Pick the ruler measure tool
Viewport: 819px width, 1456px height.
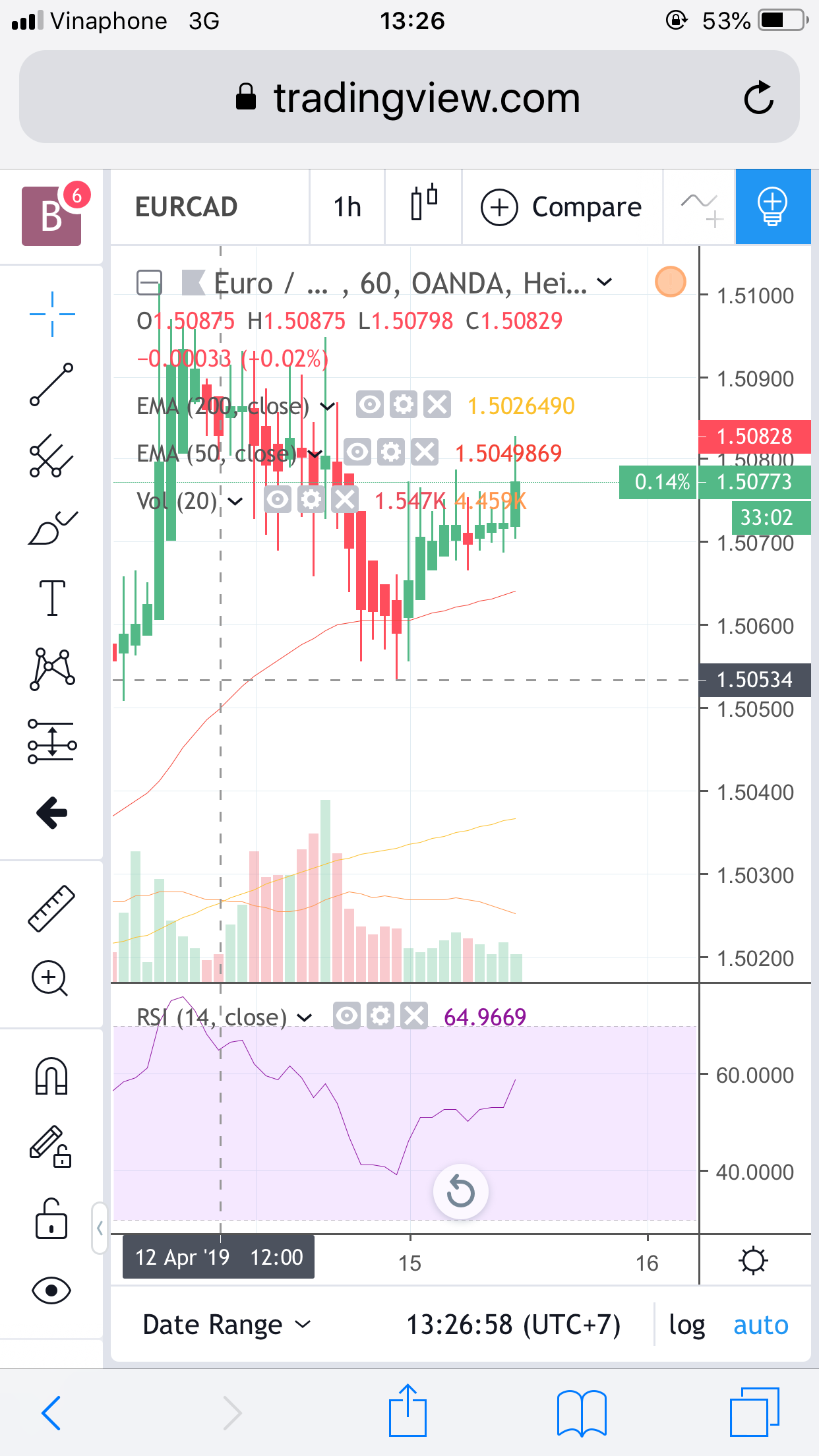[x=51, y=909]
